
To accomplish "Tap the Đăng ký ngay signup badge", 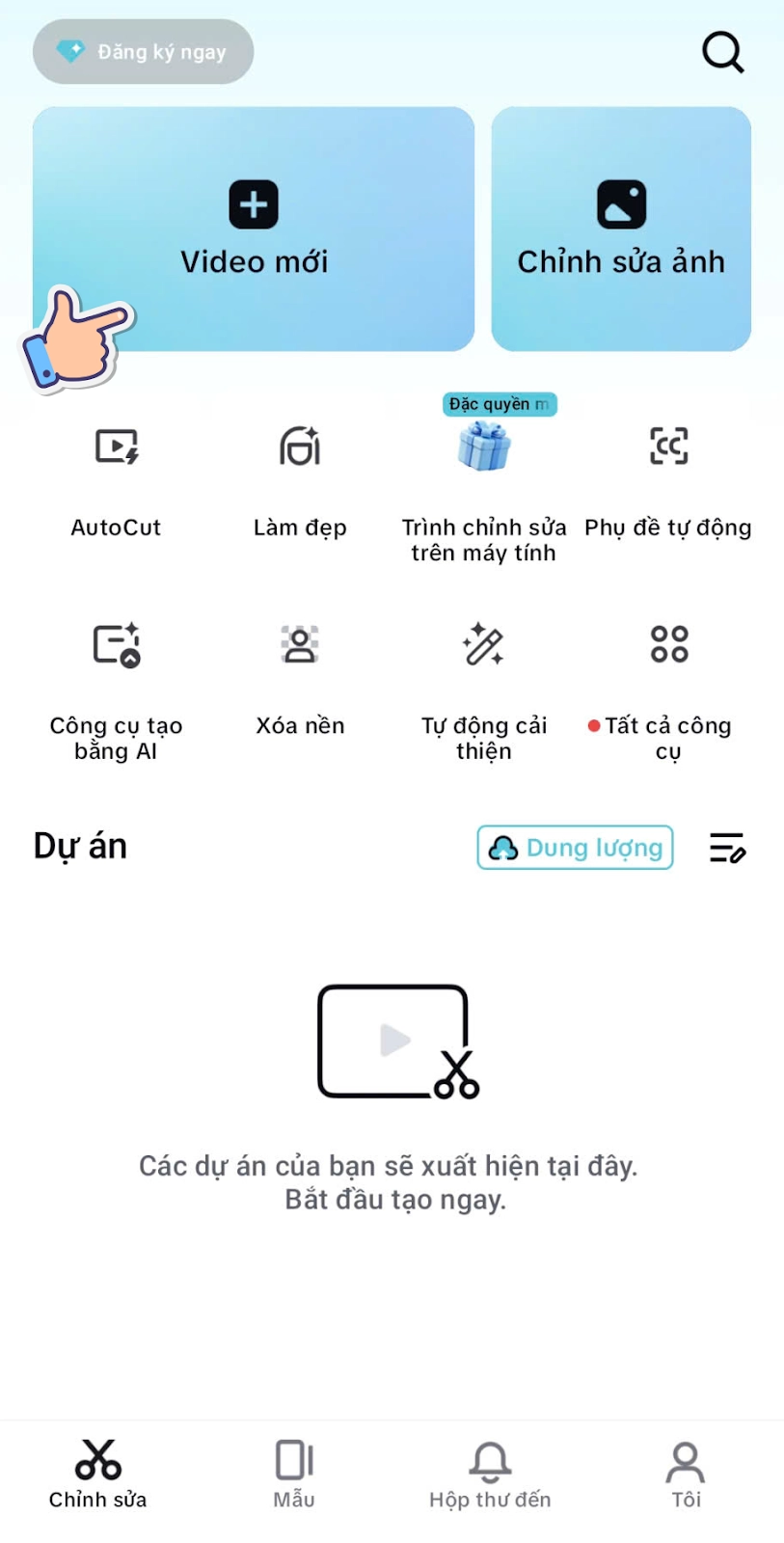I will click(x=142, y=51).
